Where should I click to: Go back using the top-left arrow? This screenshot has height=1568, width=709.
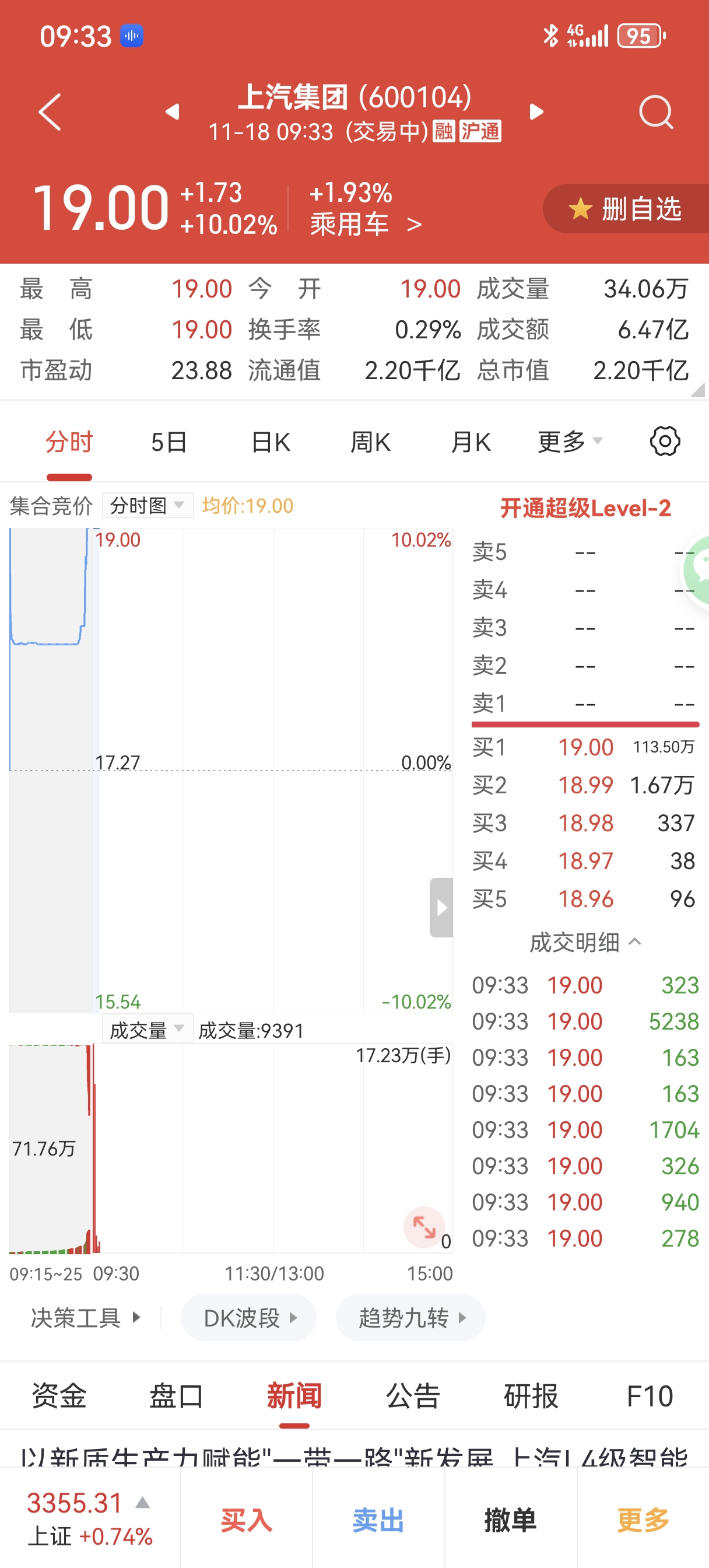[x=50, y=112]
